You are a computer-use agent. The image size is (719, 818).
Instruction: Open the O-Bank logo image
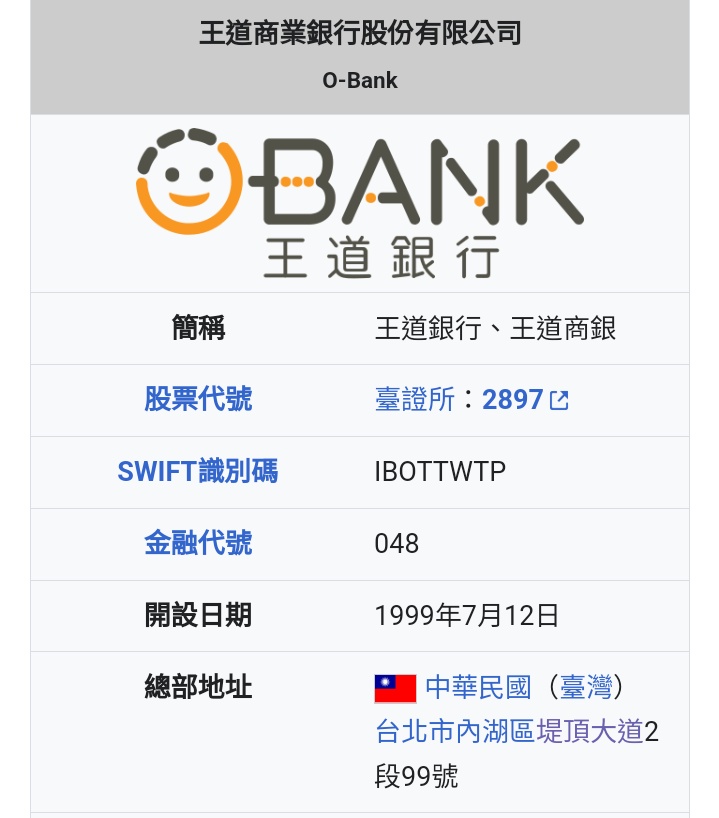360,203
